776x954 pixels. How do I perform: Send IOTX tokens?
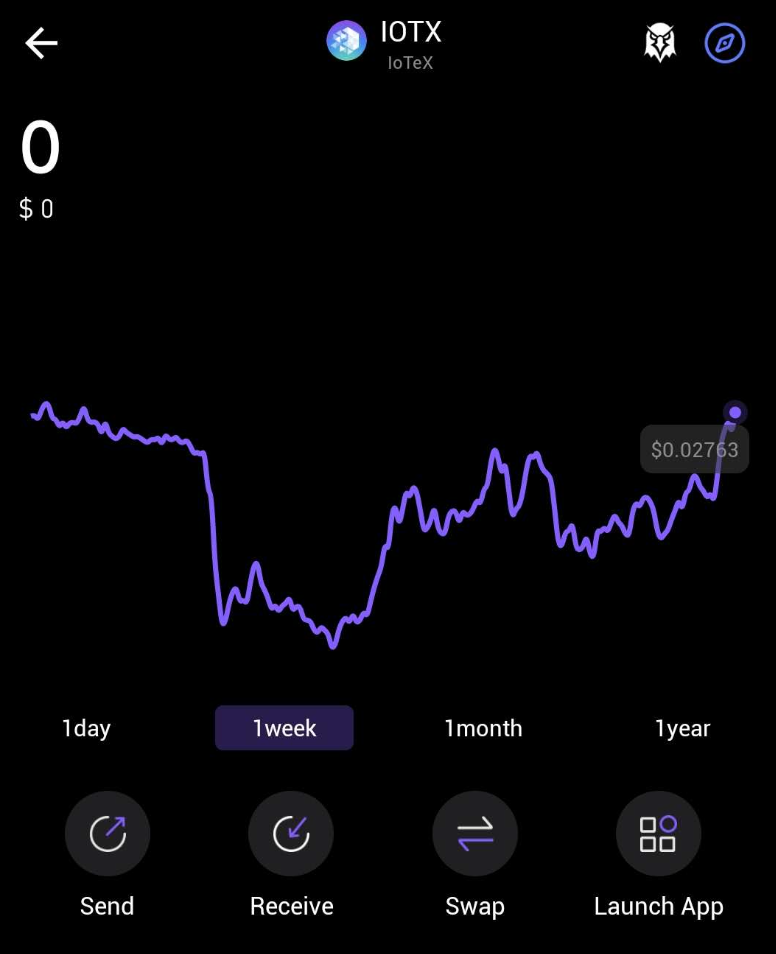107,834
